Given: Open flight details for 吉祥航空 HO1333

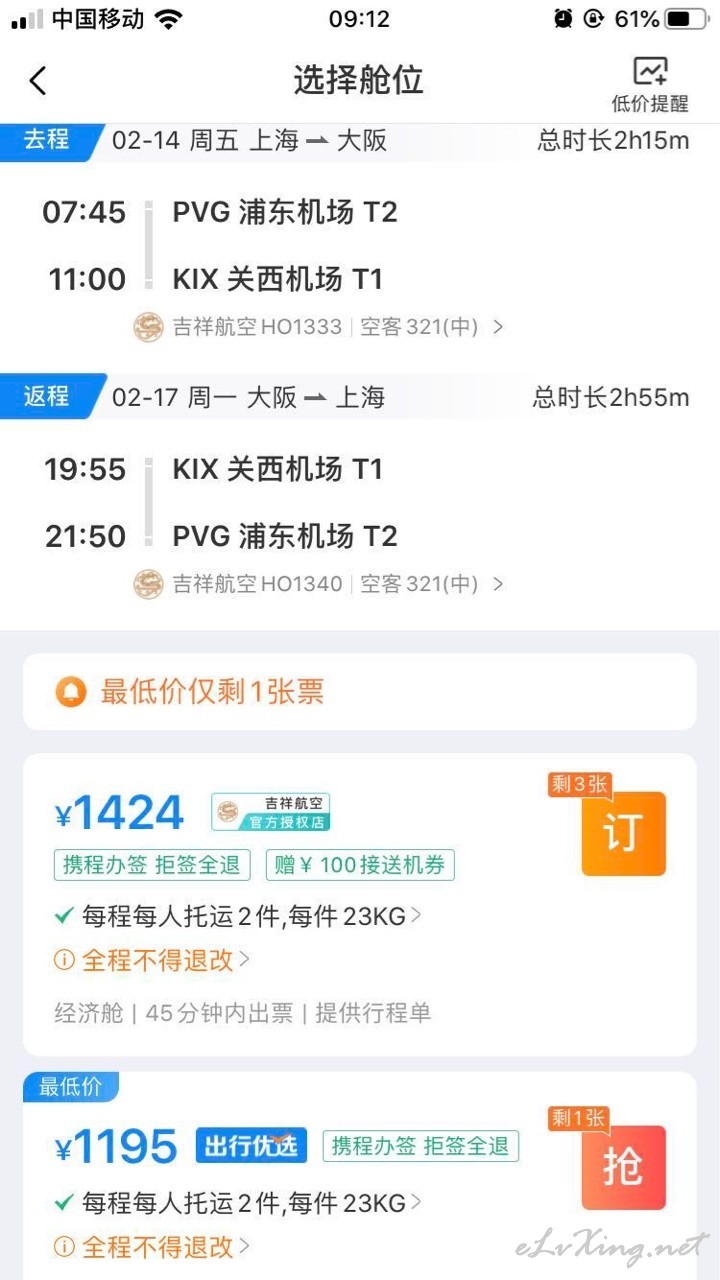Looking at the screenshot, I should click(x=318, y=327).
